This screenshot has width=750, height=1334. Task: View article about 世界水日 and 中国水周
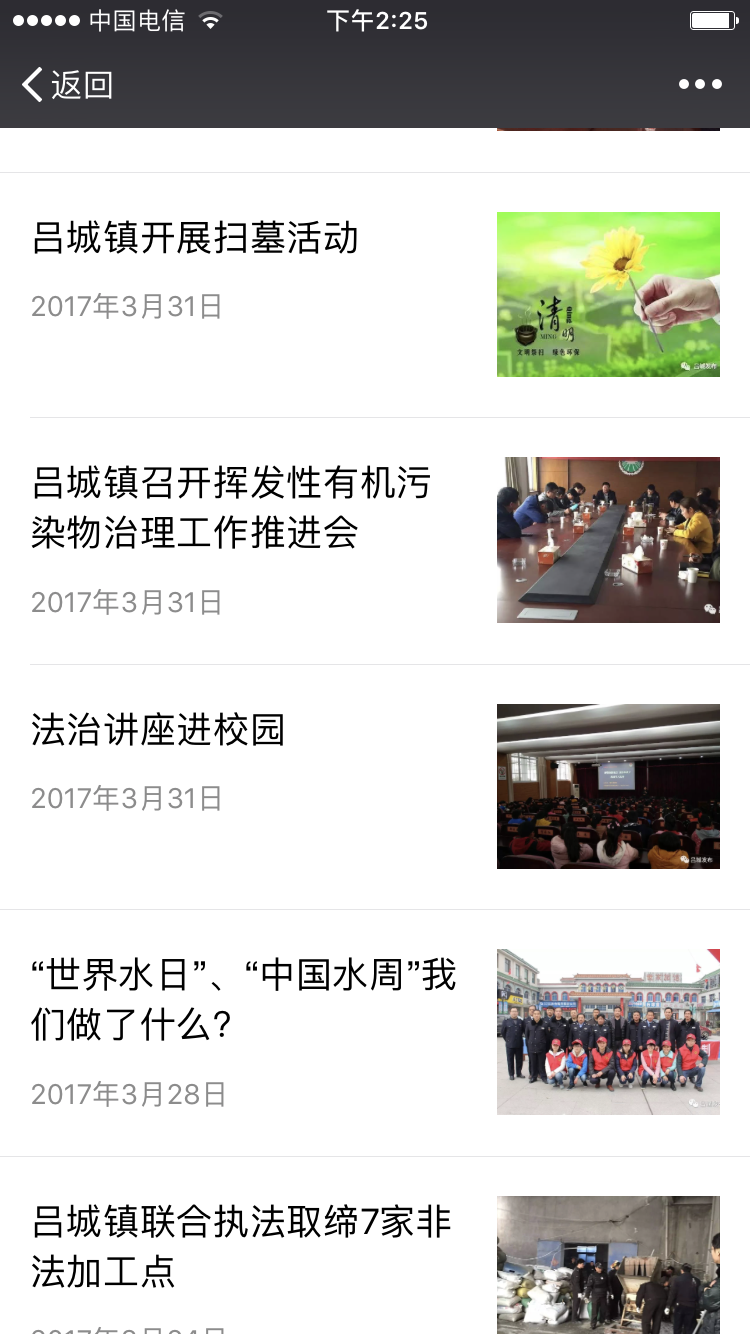coord(244,1000)
